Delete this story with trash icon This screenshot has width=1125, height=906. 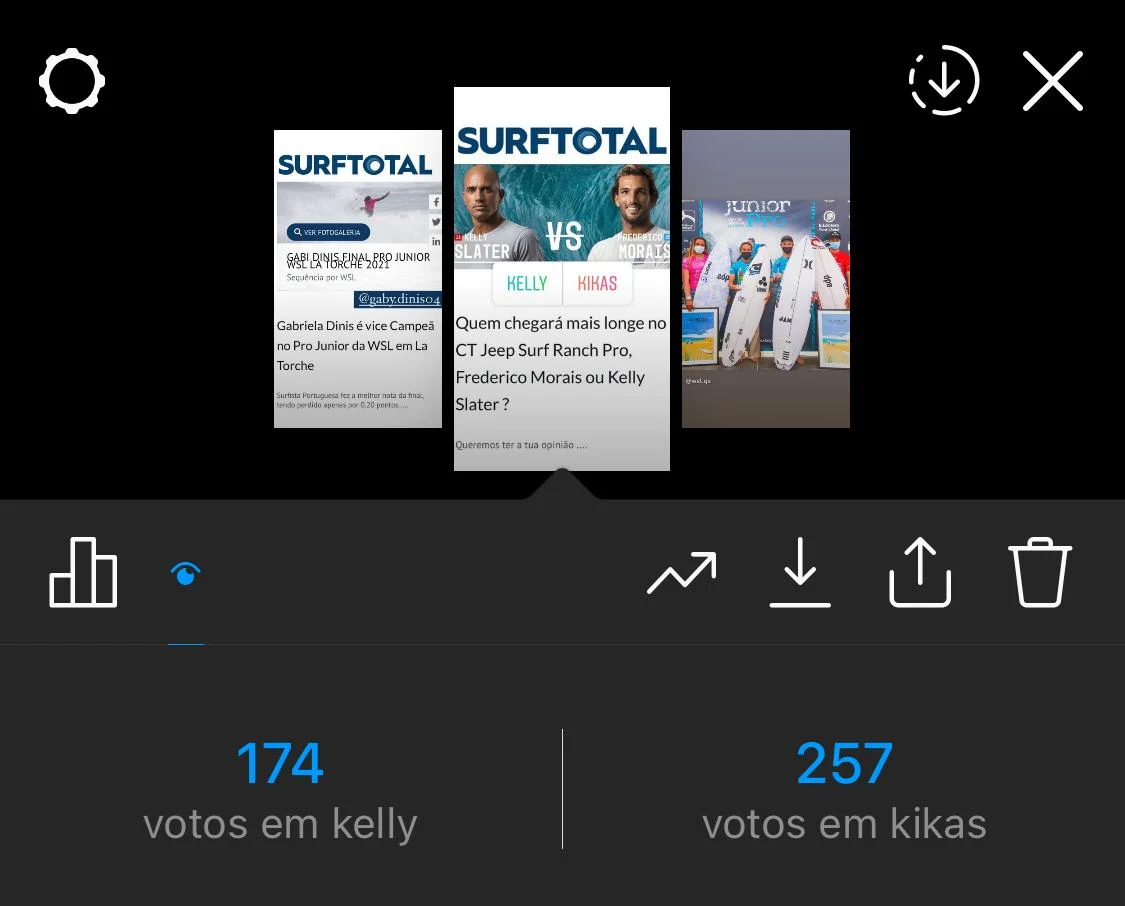pos(1040,573)
